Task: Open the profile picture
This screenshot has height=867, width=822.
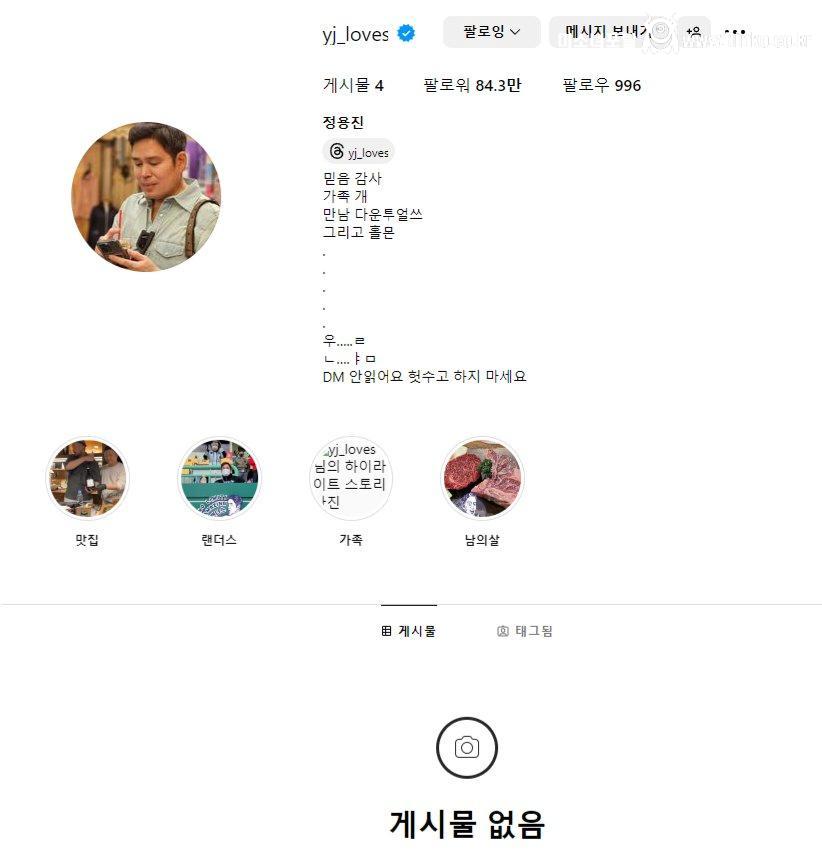Action: coord(146,197)
